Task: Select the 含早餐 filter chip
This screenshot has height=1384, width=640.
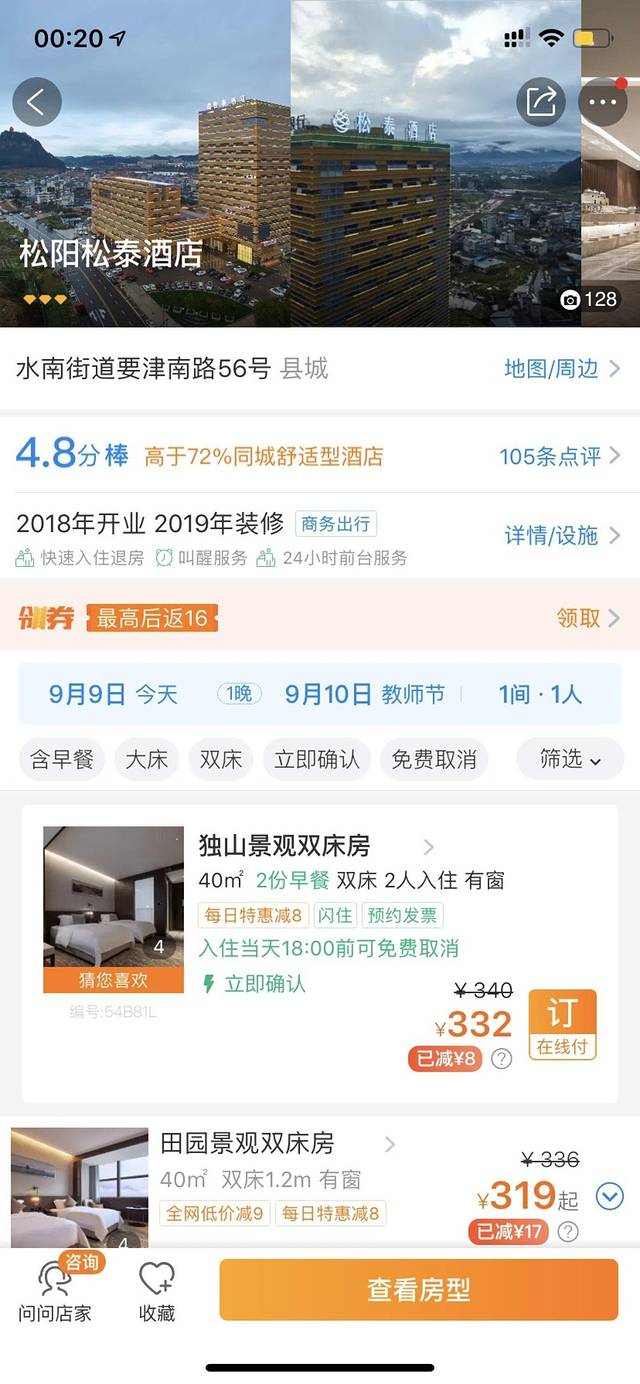Action: coord(62,760)
